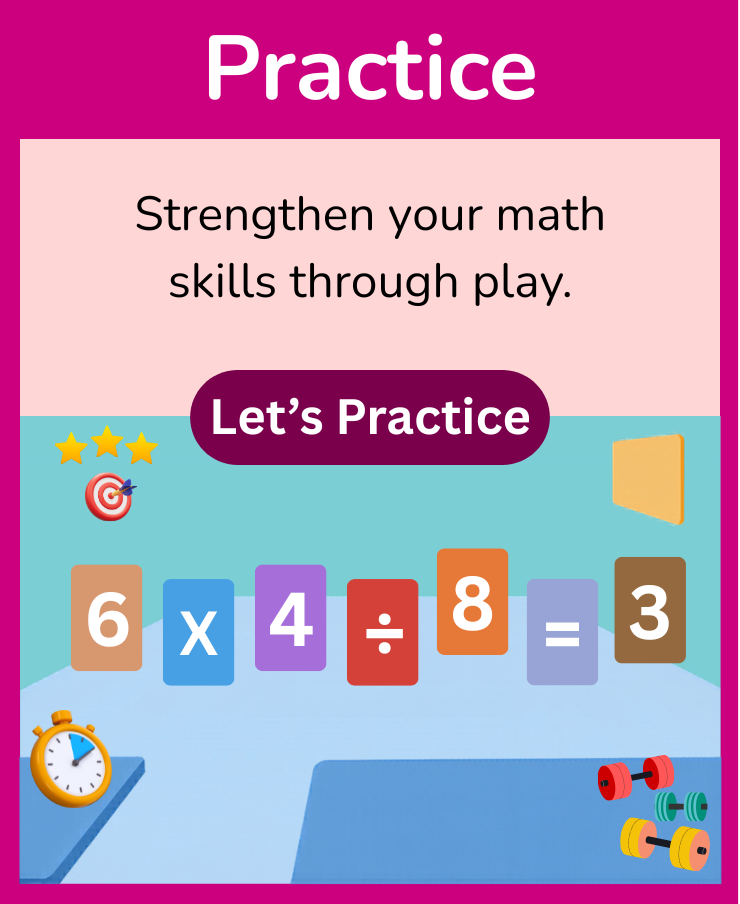This screenshot has height=904, width=740.
Task: Click the dart target icon
Action: (108, 493)
